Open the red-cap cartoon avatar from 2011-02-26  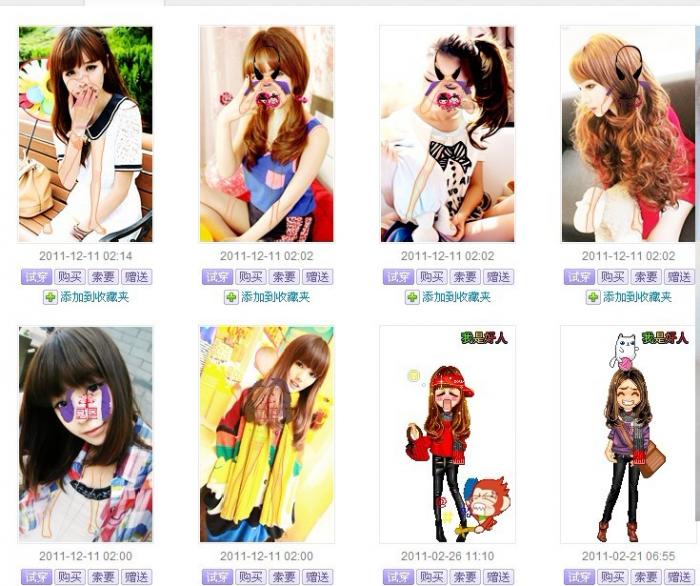tap(447, 434)
